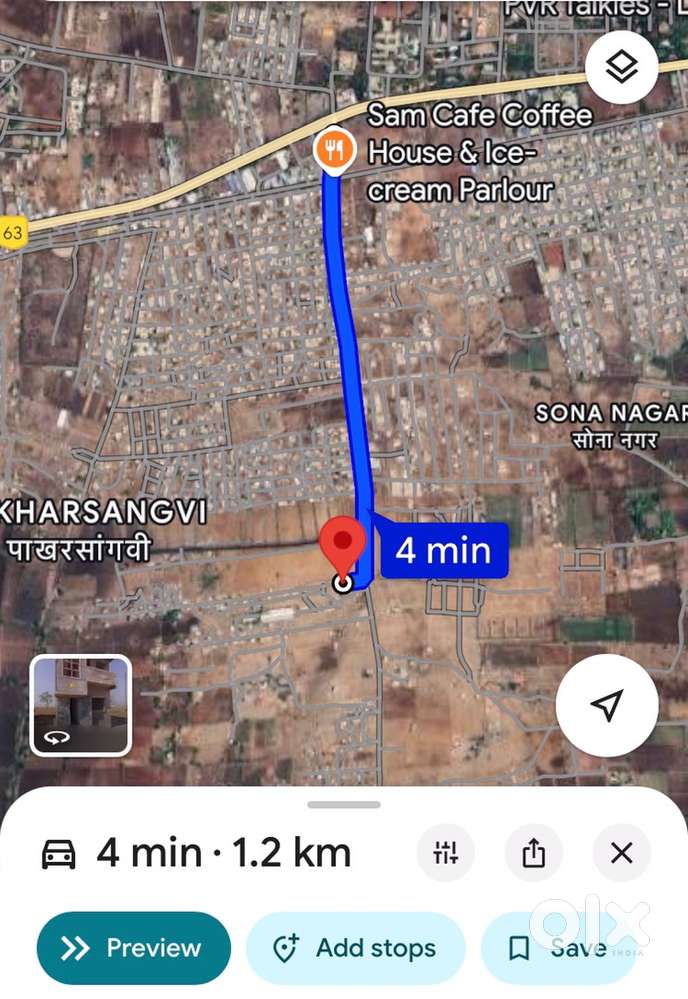
Task: Start the route Preview
Action: [133, 948]
